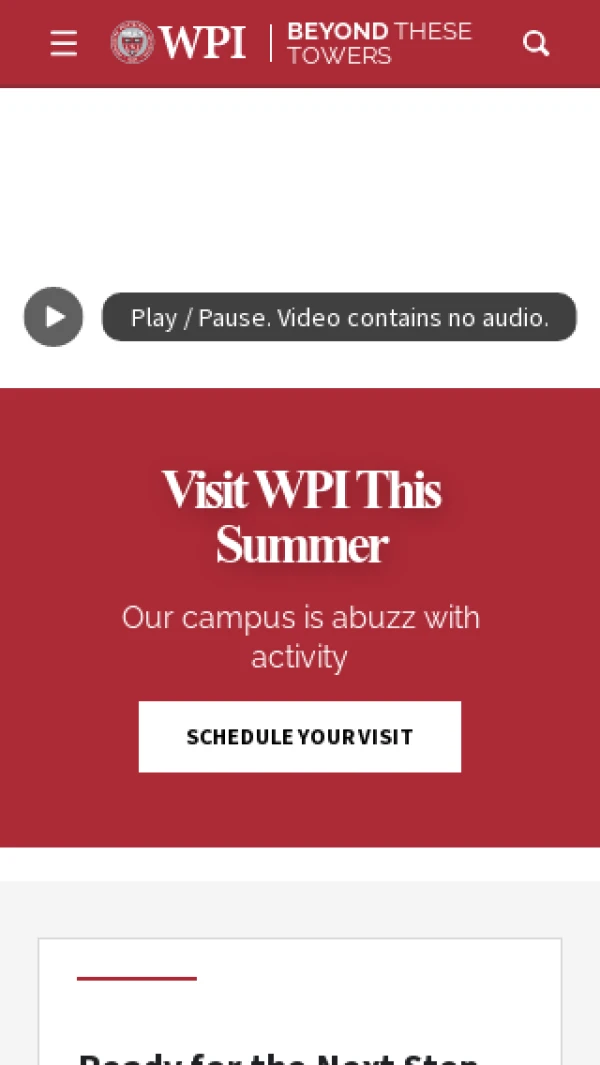Open the site search
This screenshot has height=1065, width=600.
coord(536,43)
